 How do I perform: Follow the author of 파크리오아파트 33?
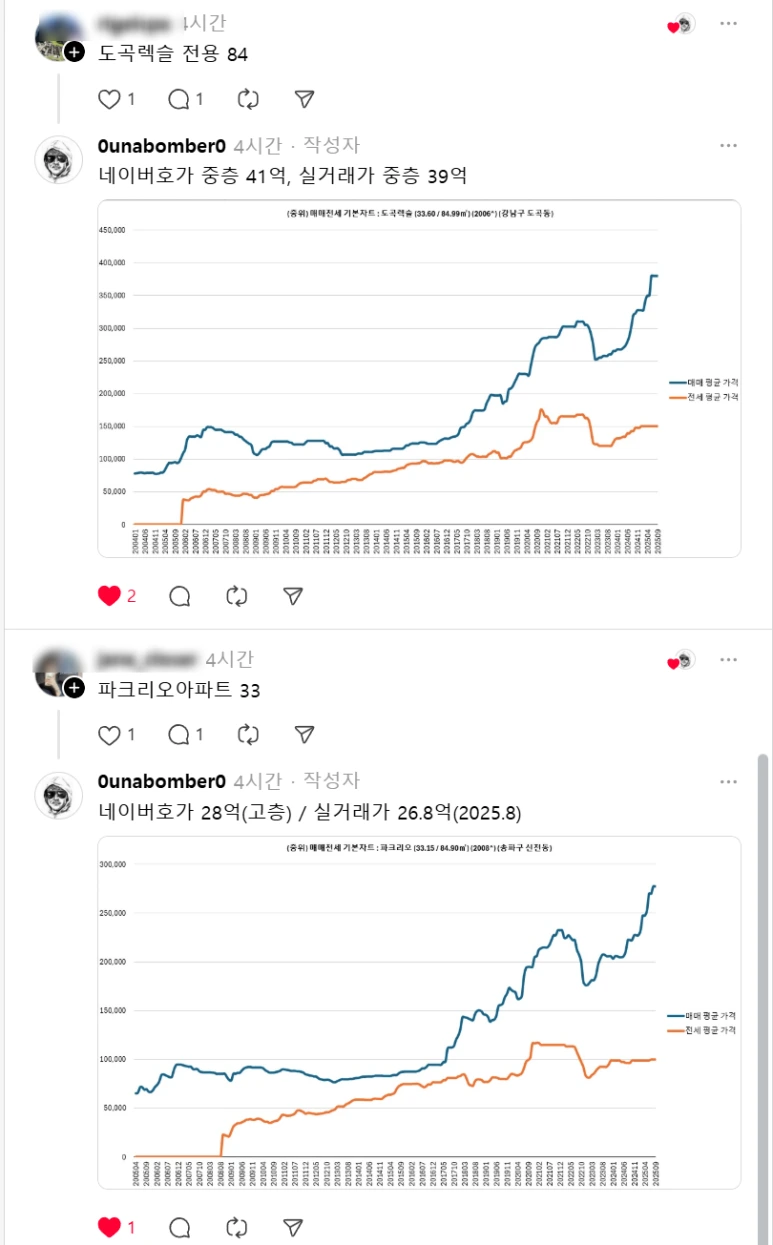pos(74,687)
